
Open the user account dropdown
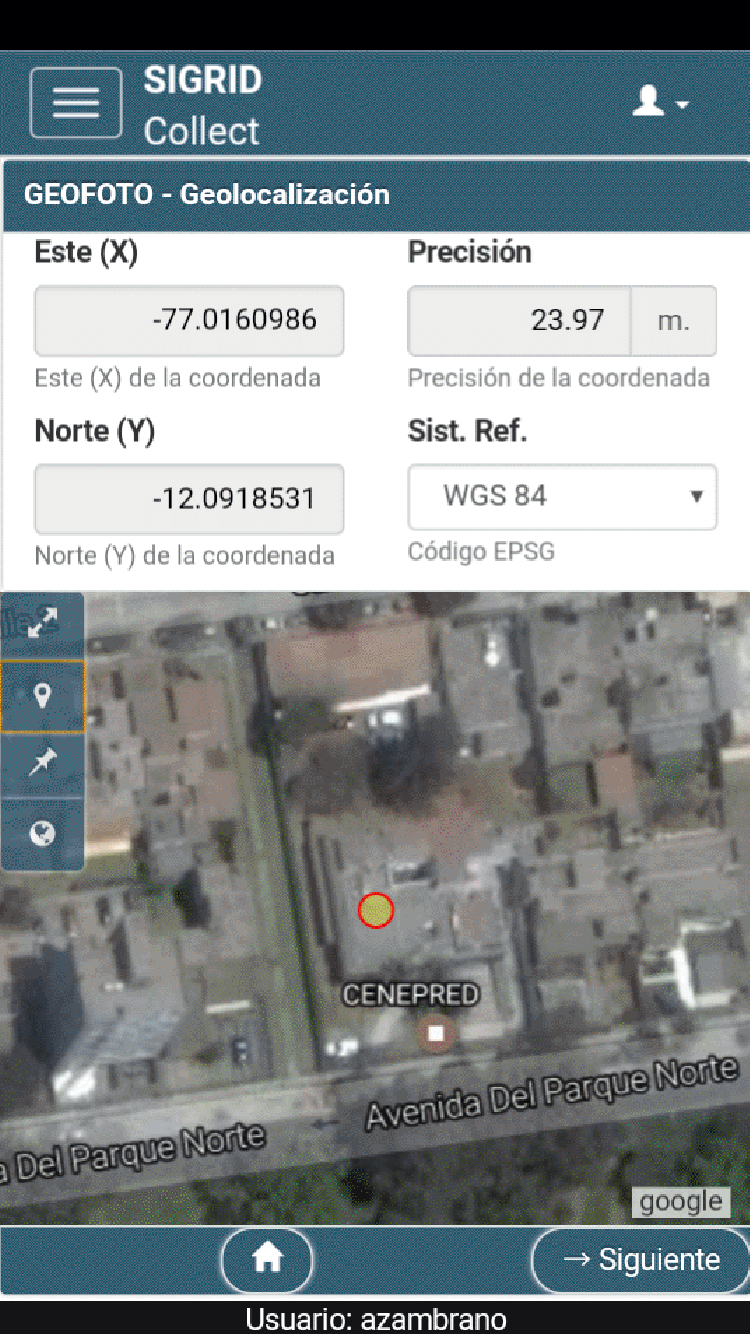660,102
